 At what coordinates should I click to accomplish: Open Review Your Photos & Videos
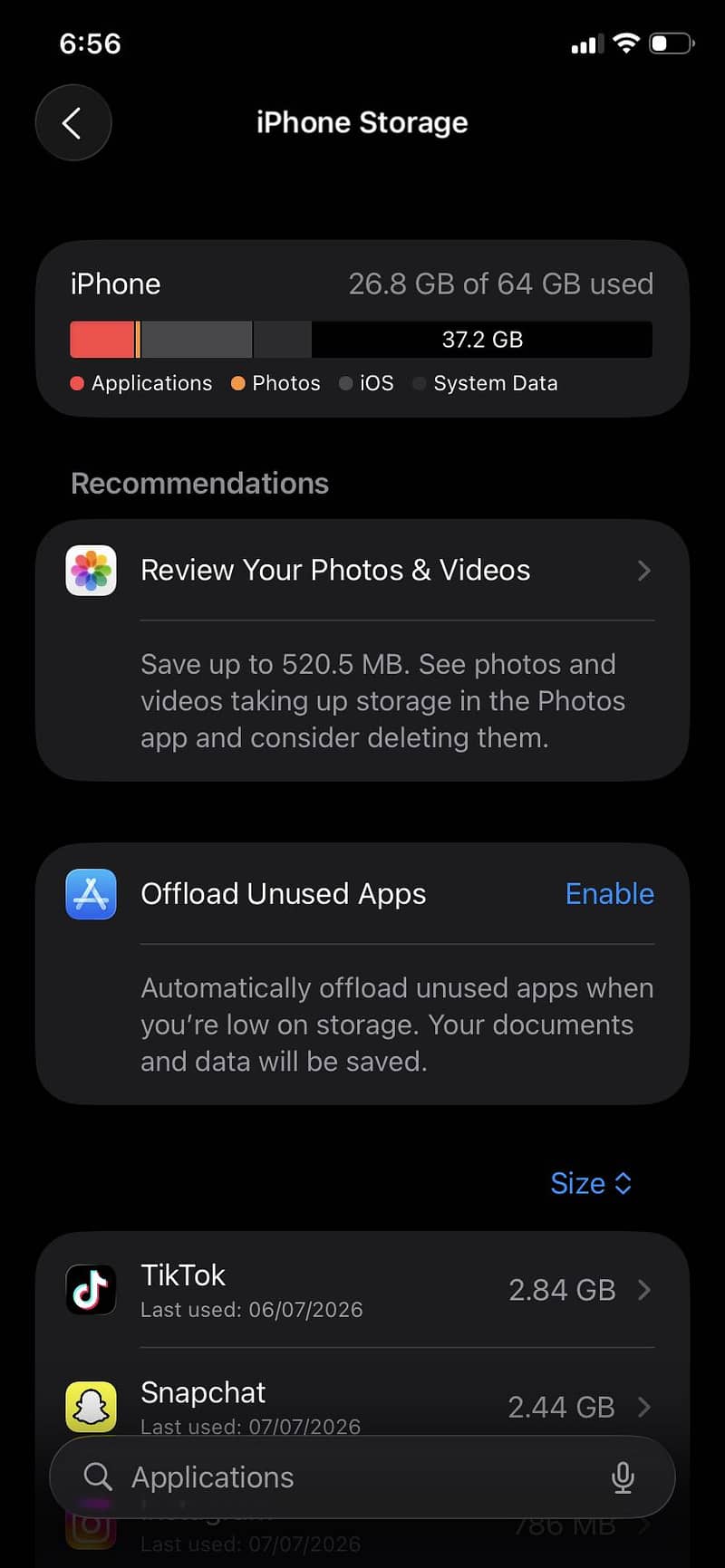pos(362,571)
